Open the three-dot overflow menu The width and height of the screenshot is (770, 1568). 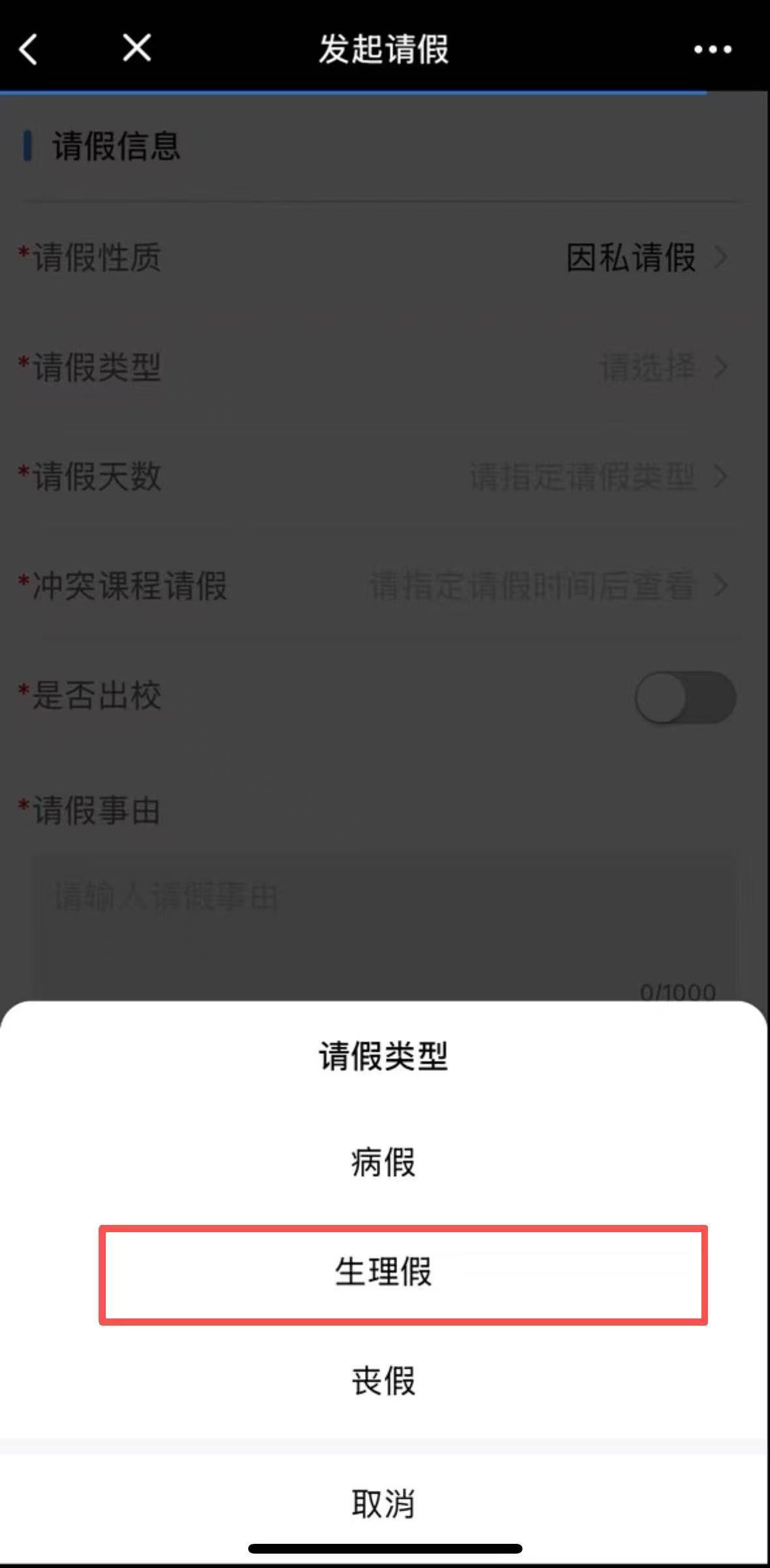click(x=713, y=49)
